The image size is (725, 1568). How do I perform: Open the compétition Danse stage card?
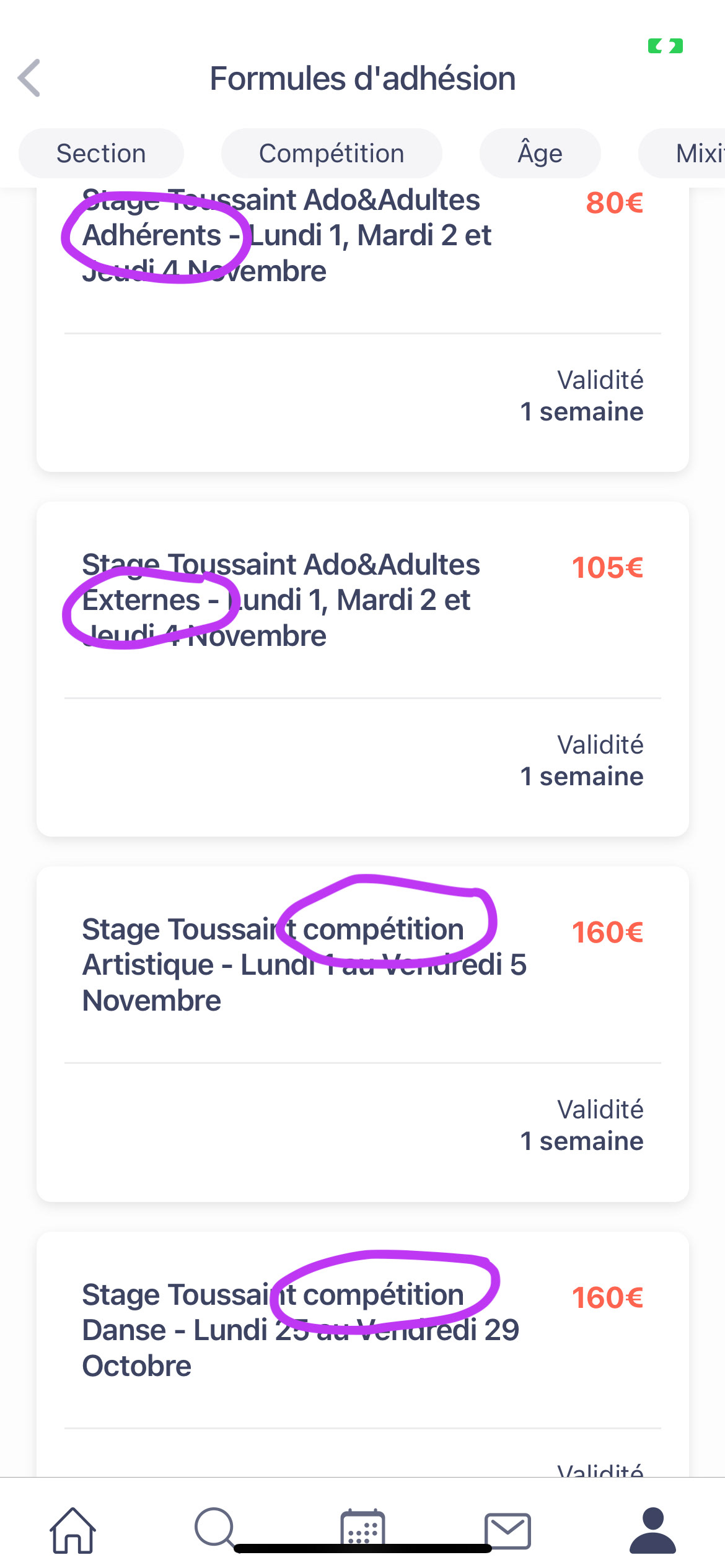pos(362,1354)
